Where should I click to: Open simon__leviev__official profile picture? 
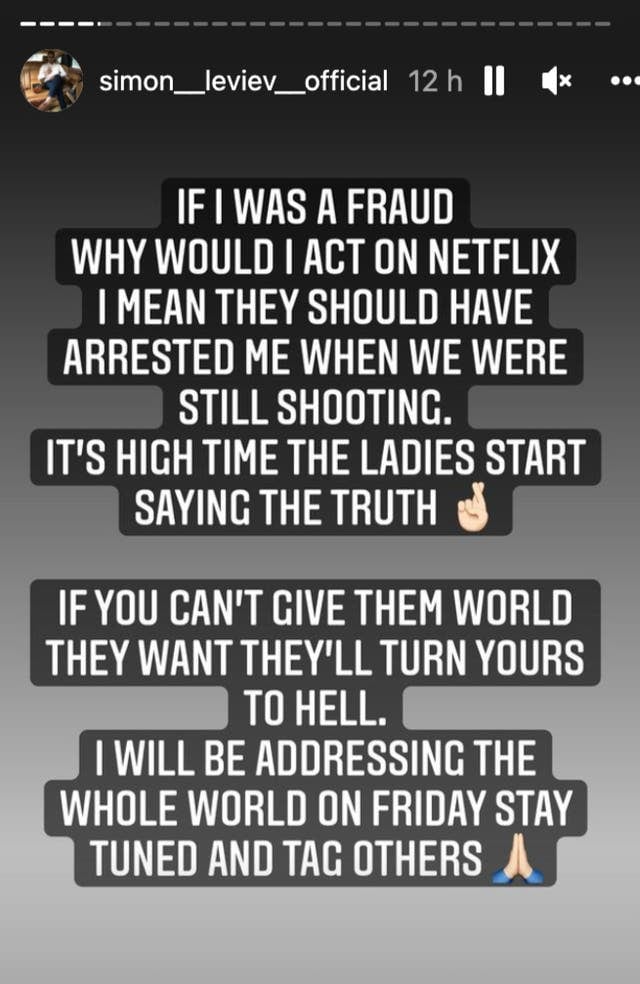51,81
